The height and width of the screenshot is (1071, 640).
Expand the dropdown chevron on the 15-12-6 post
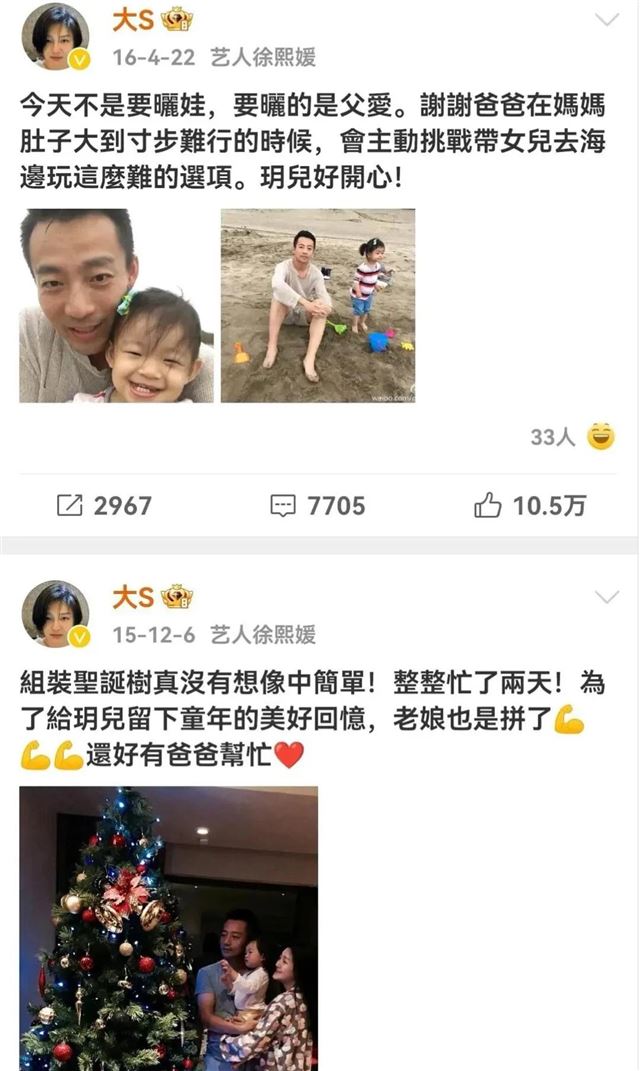pyautogui.click(x=607, y=598)
